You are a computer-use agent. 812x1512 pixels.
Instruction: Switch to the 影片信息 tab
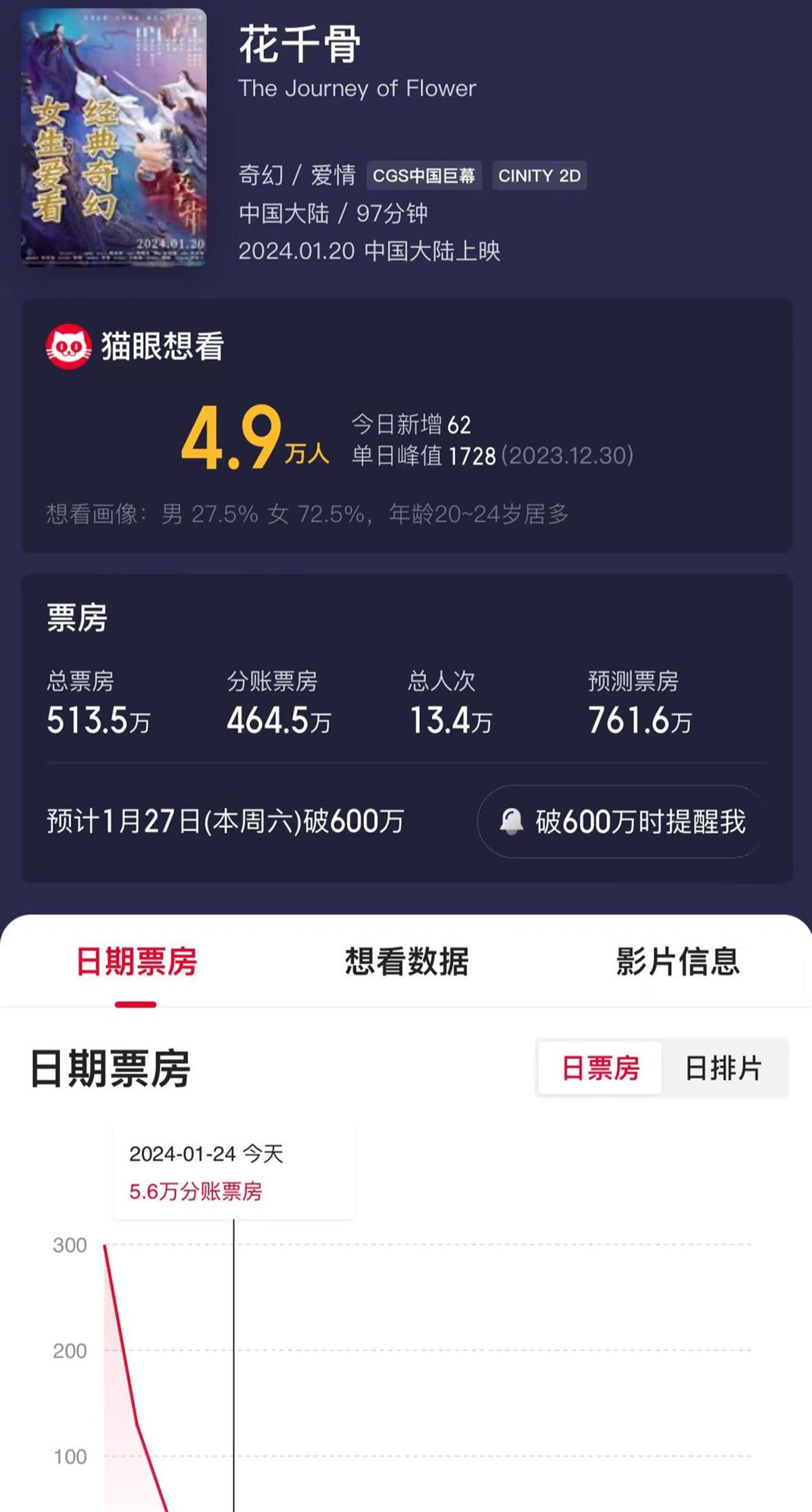(x=677, y=961)
